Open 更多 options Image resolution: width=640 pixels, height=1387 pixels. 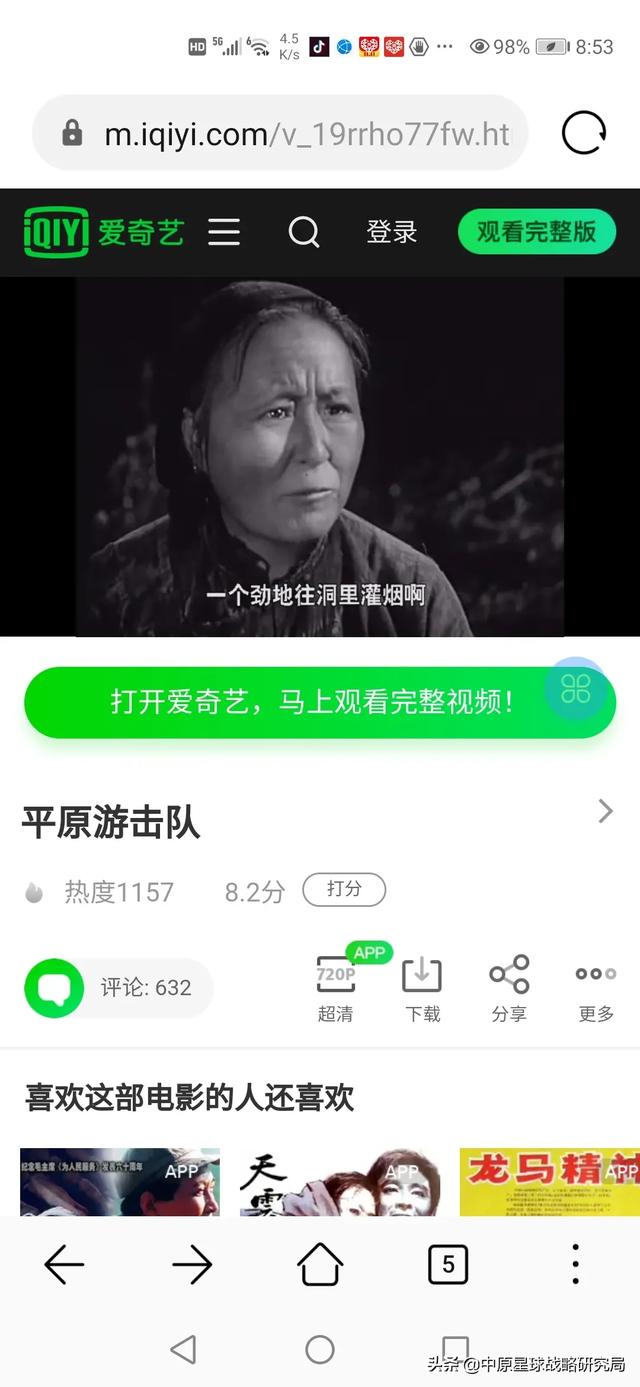click(596, 988)
